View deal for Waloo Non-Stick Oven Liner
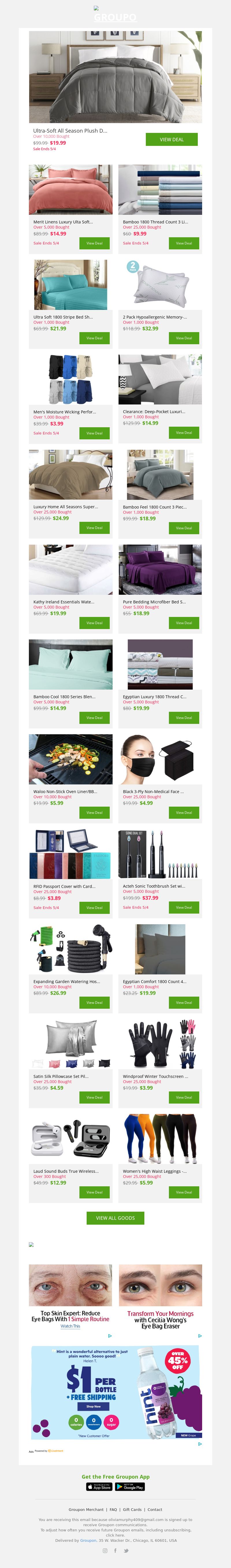The image size is (231, 1568). click(94, 813)
